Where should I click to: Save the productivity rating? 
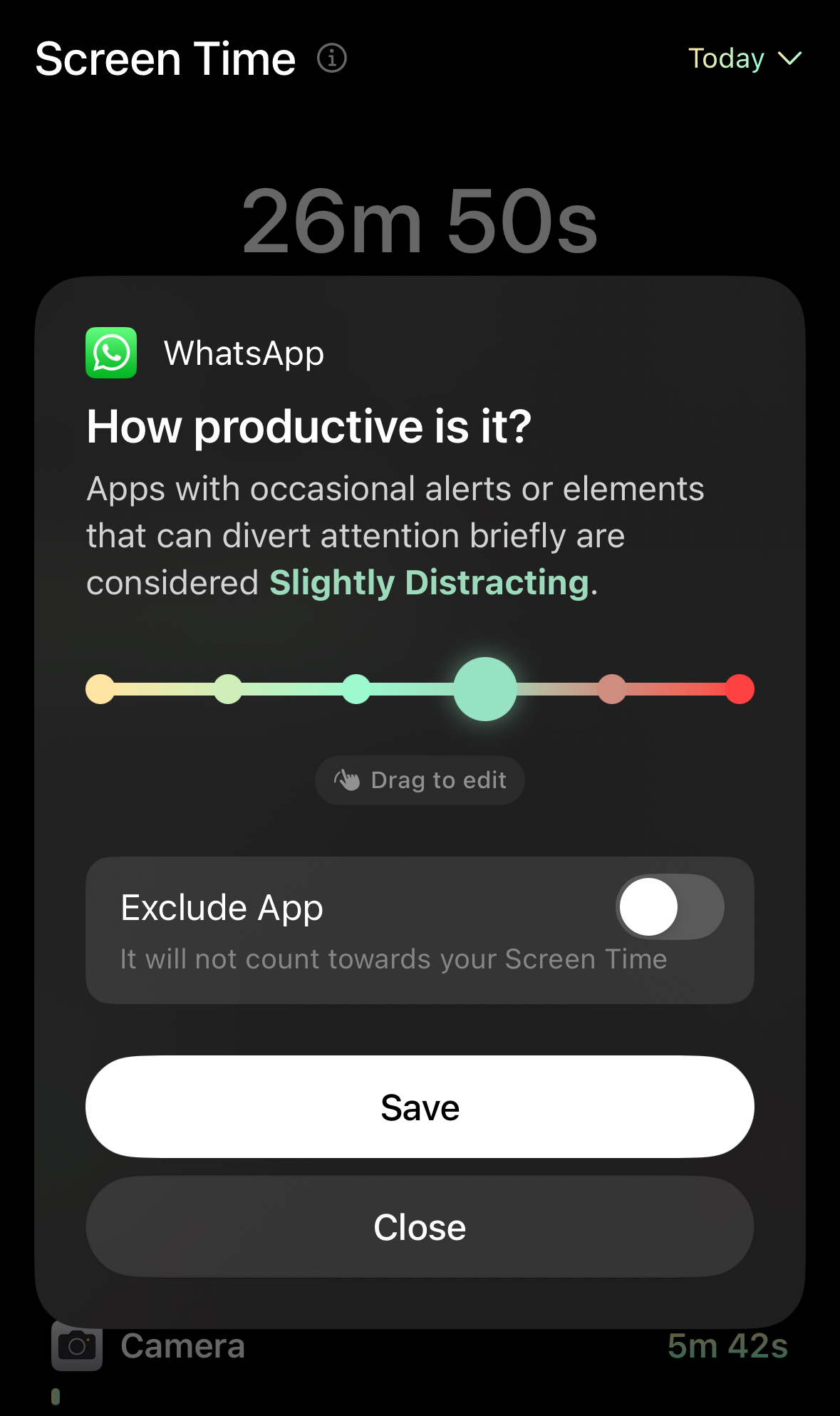(x=420, y=1107)
